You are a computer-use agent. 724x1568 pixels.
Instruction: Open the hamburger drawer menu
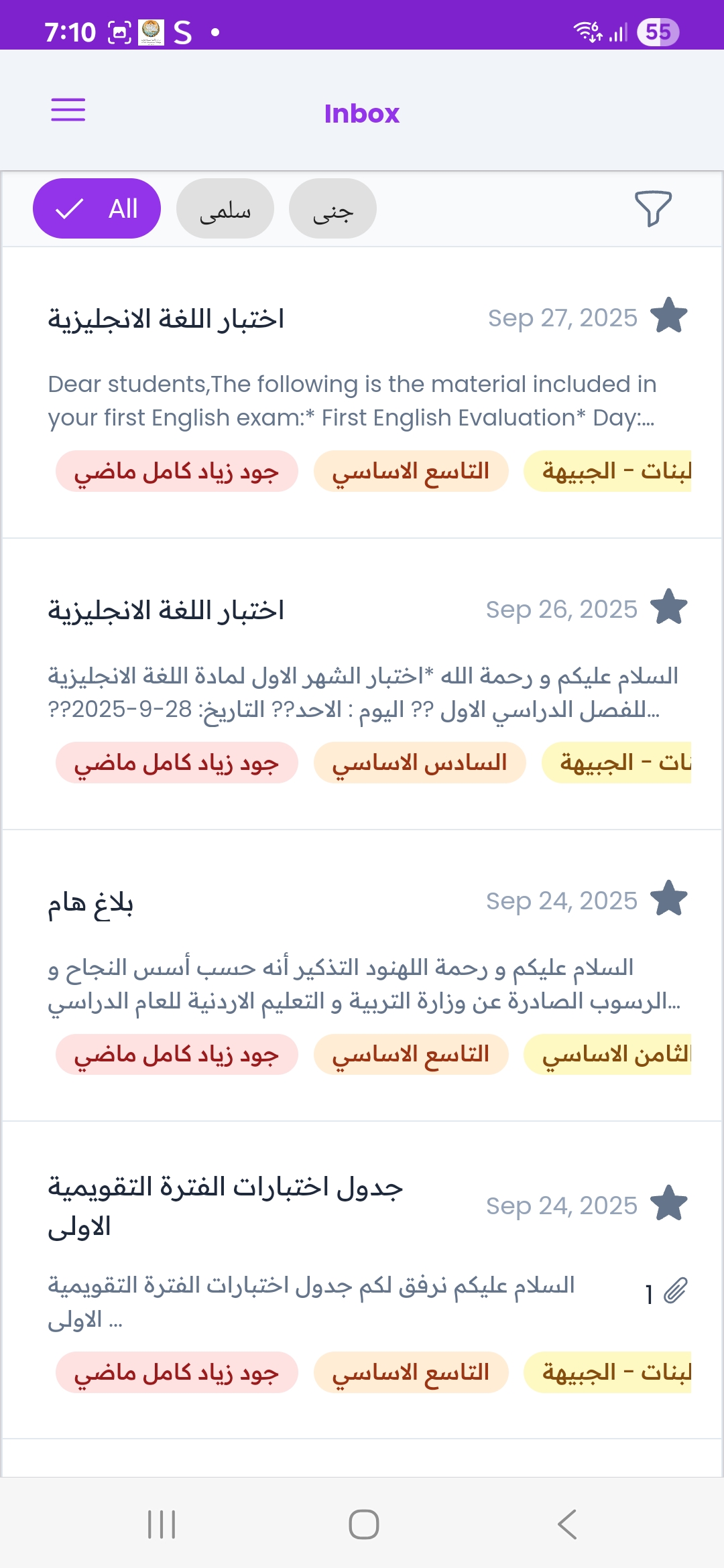coord(68,110)
